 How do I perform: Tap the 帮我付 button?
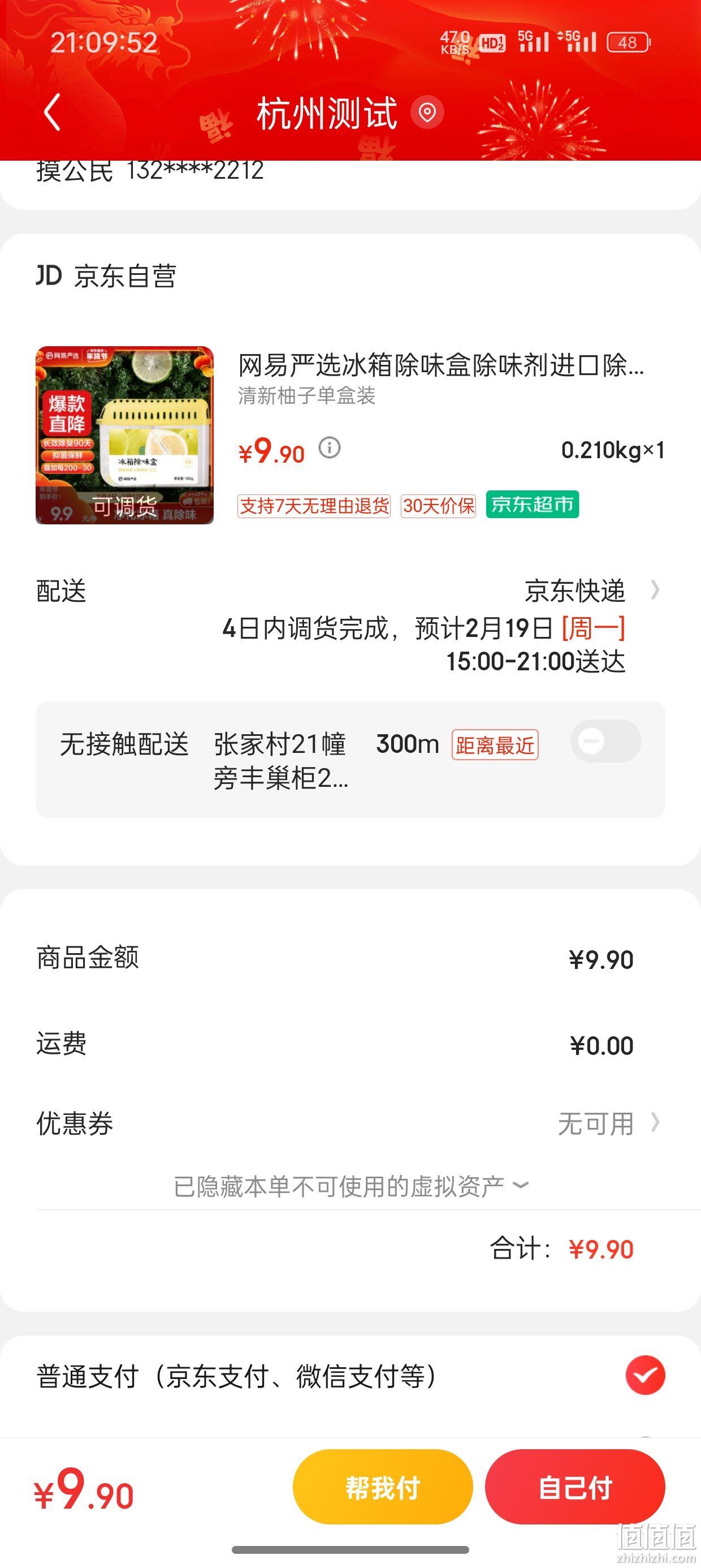click(383, 1487)
